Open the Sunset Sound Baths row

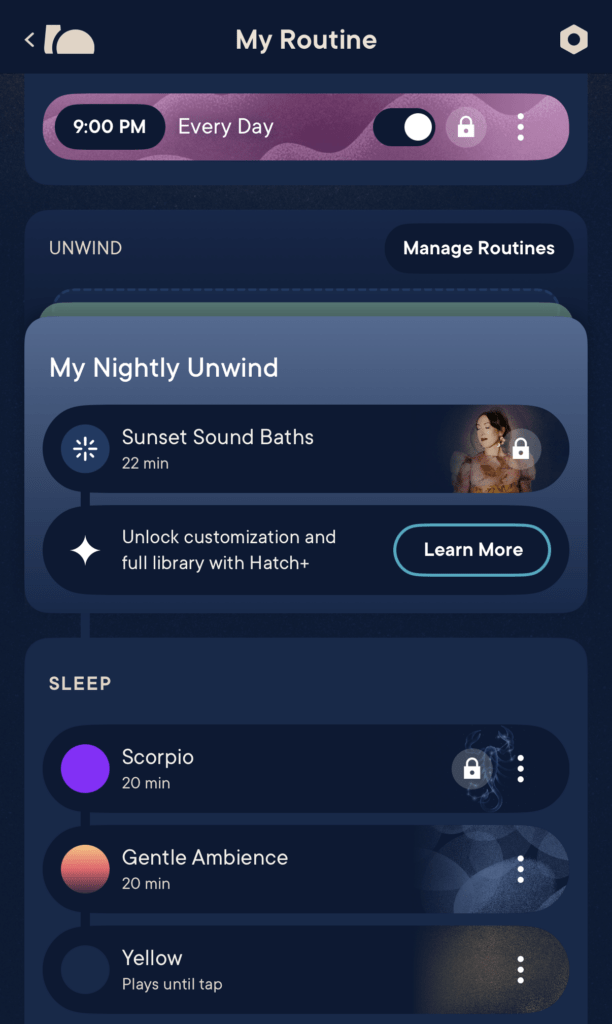click(250, 448)
